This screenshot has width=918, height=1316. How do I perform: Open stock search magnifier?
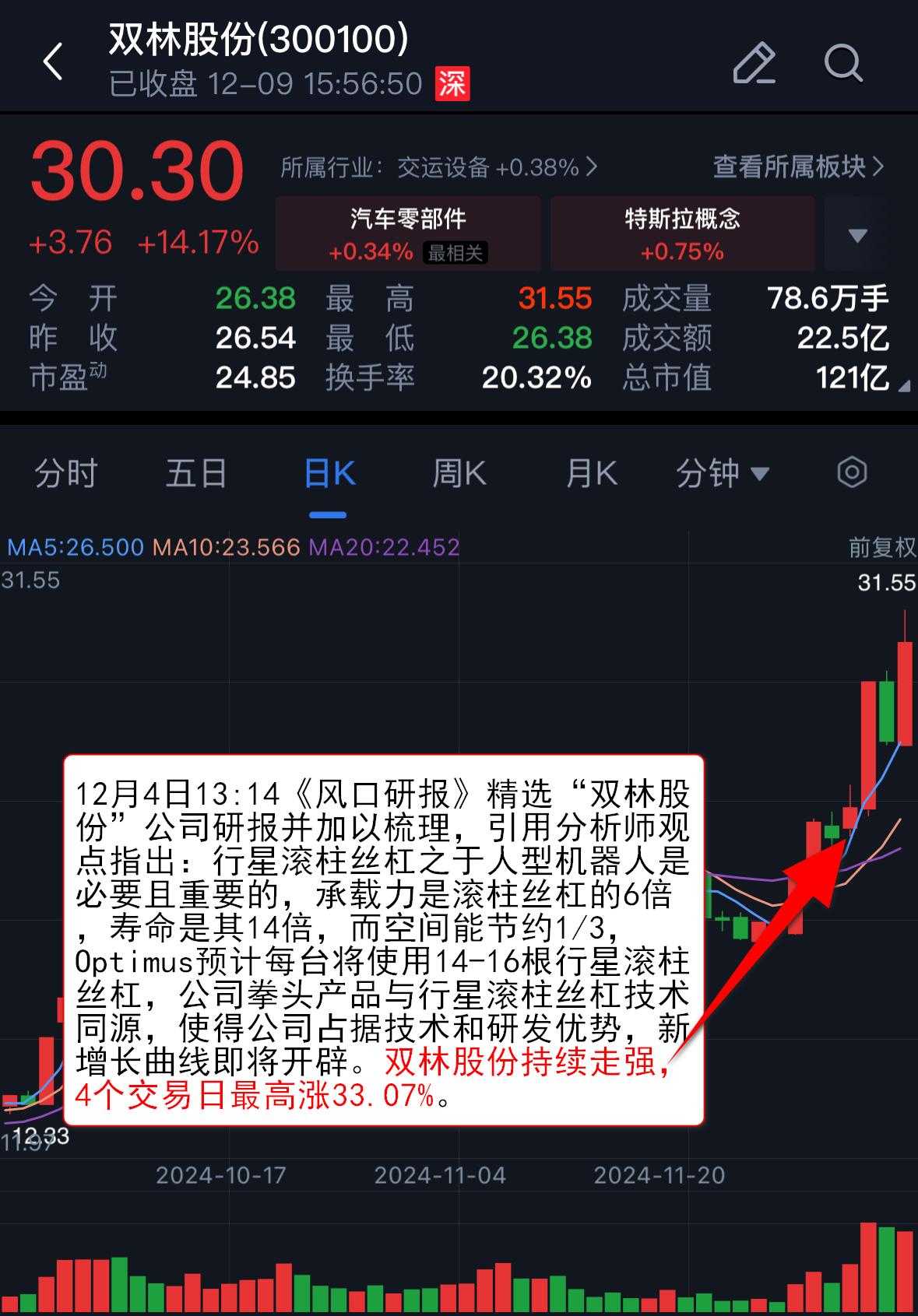pyautogui.click(x=842, y=62)
